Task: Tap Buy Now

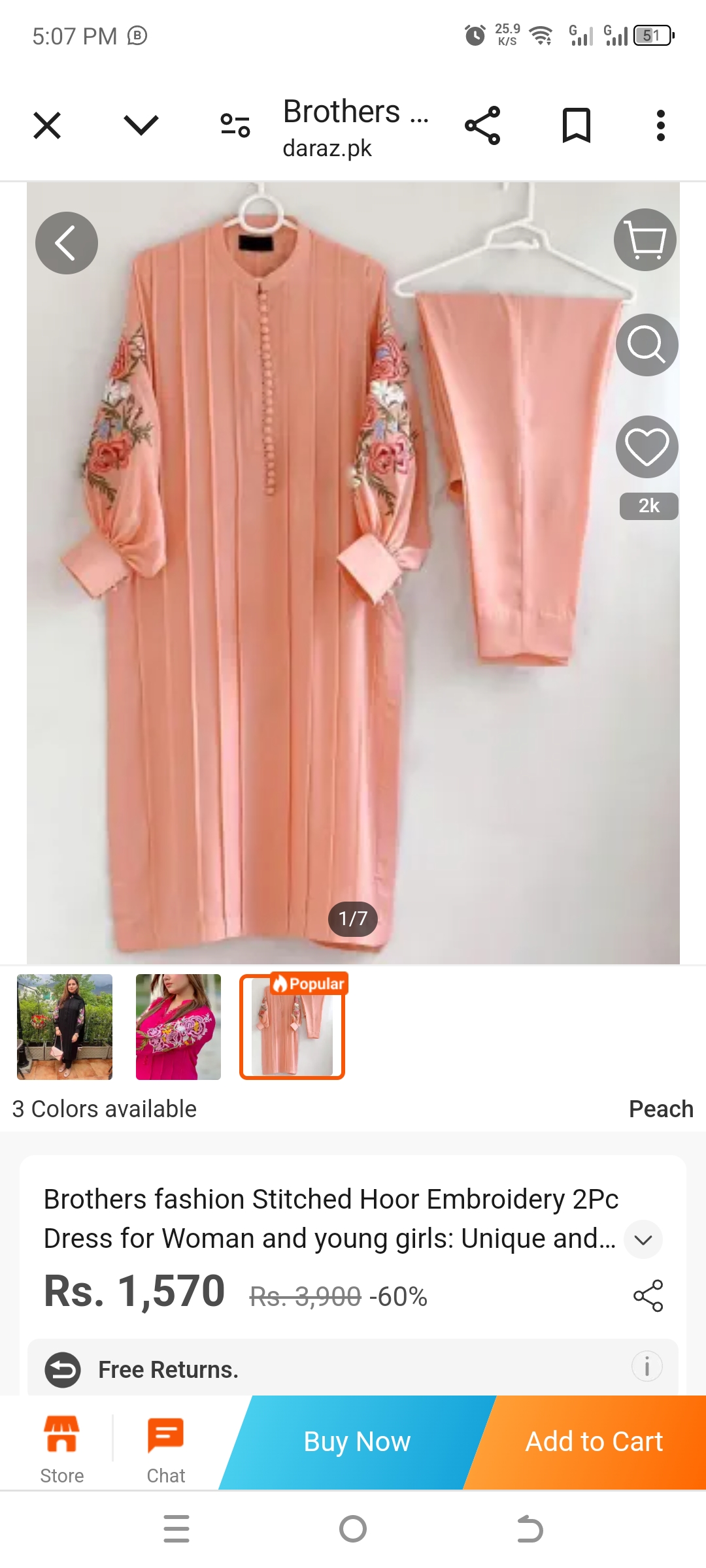Action: tap(357, 1442)
